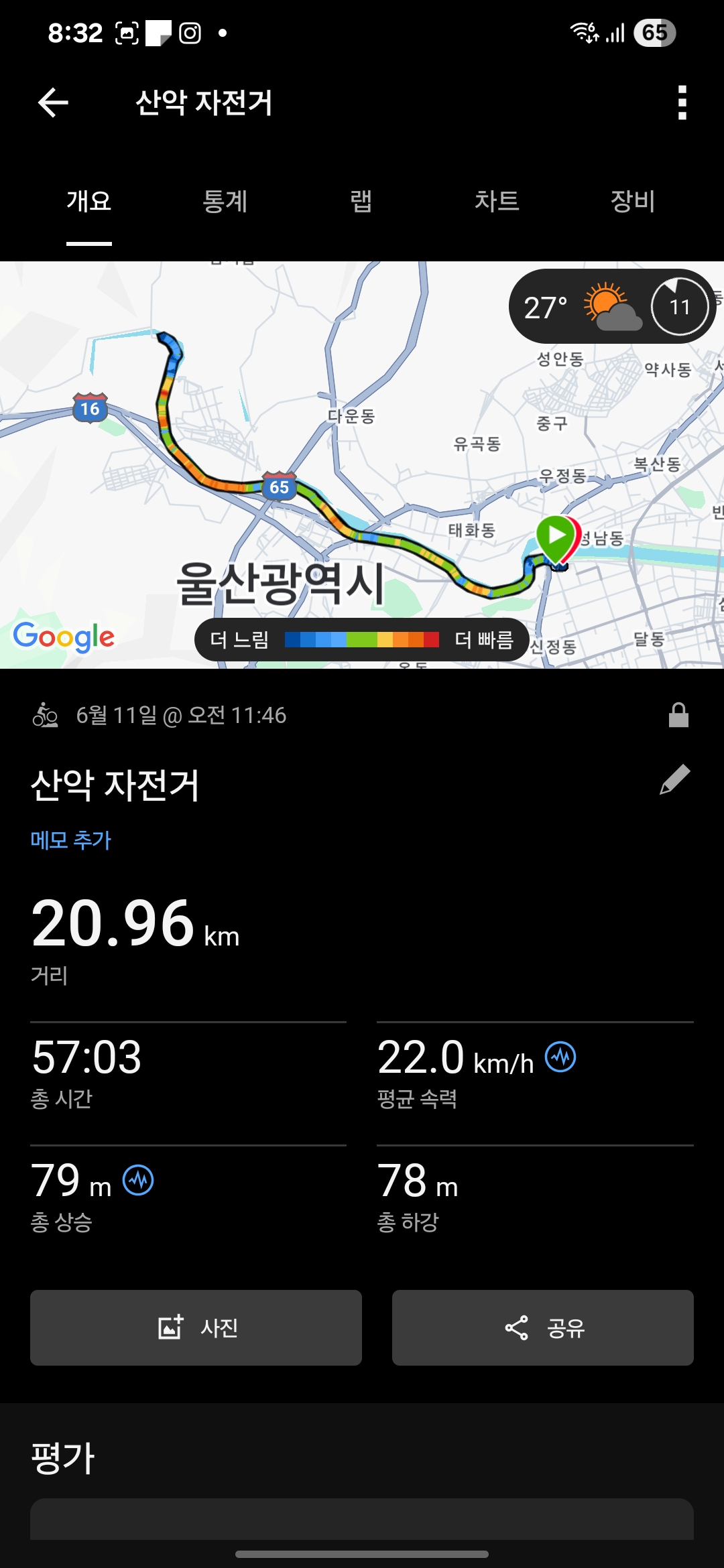Edit the activity name with pencil icon
The width and height of the screenshot is (724, 1568).
point(675,779)
